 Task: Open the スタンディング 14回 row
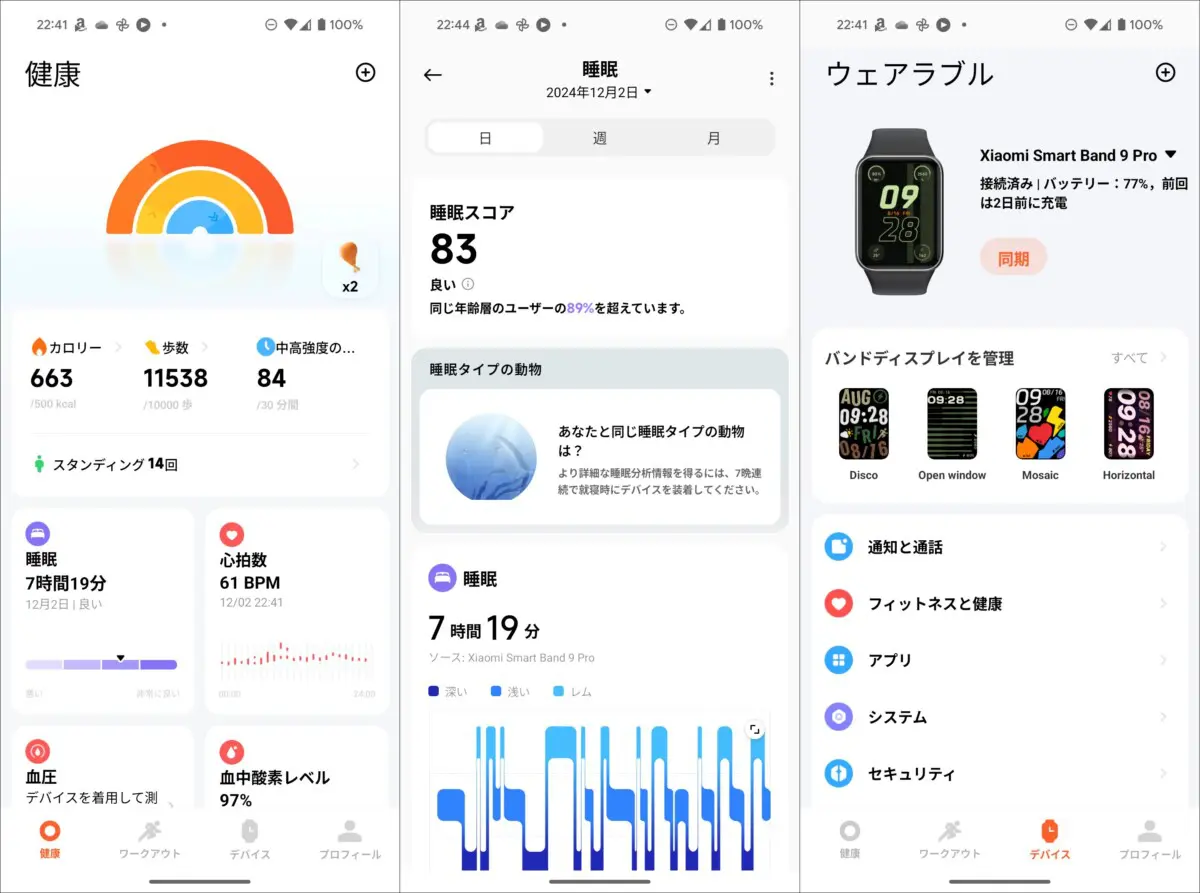pyautogui.click(x=198, y=464)
